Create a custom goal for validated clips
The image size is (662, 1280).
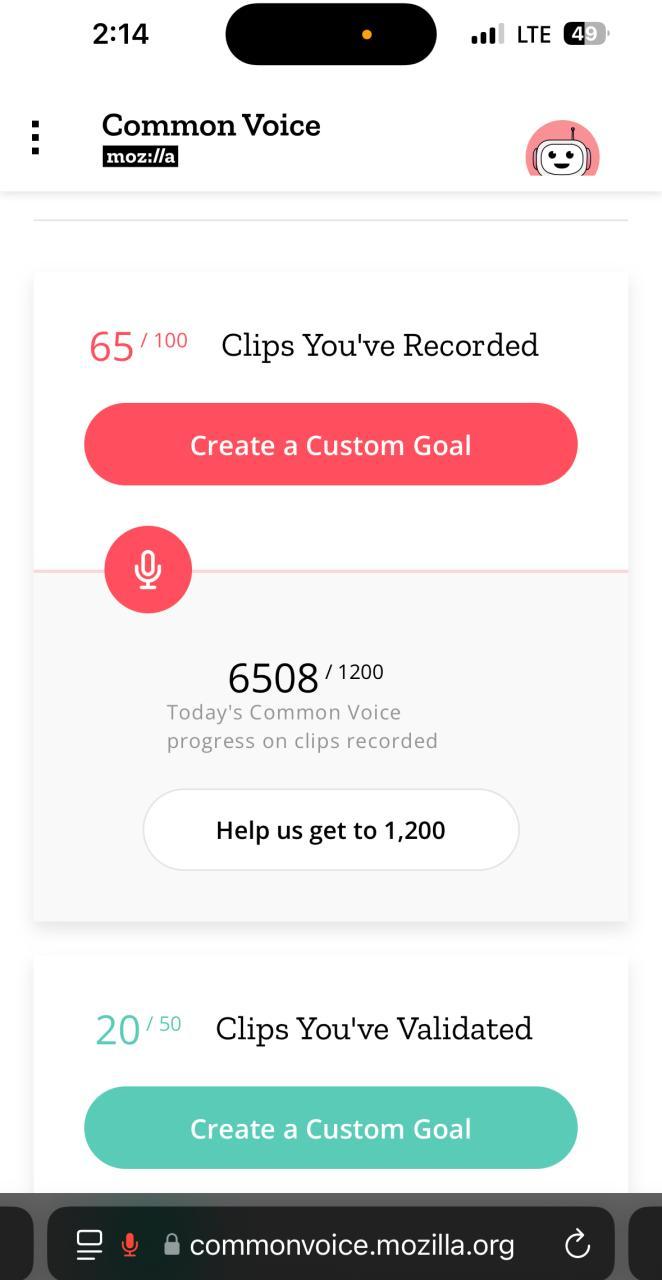coord(331,1128)
